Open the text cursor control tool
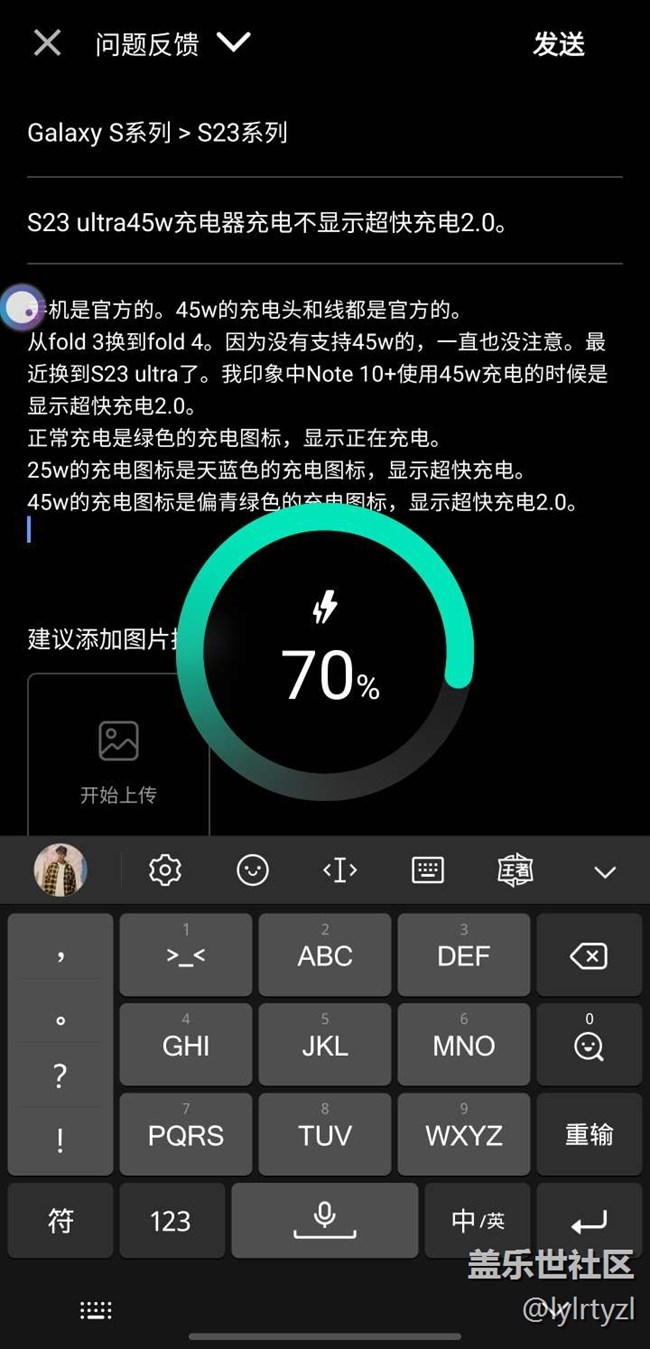 (340, 870)
